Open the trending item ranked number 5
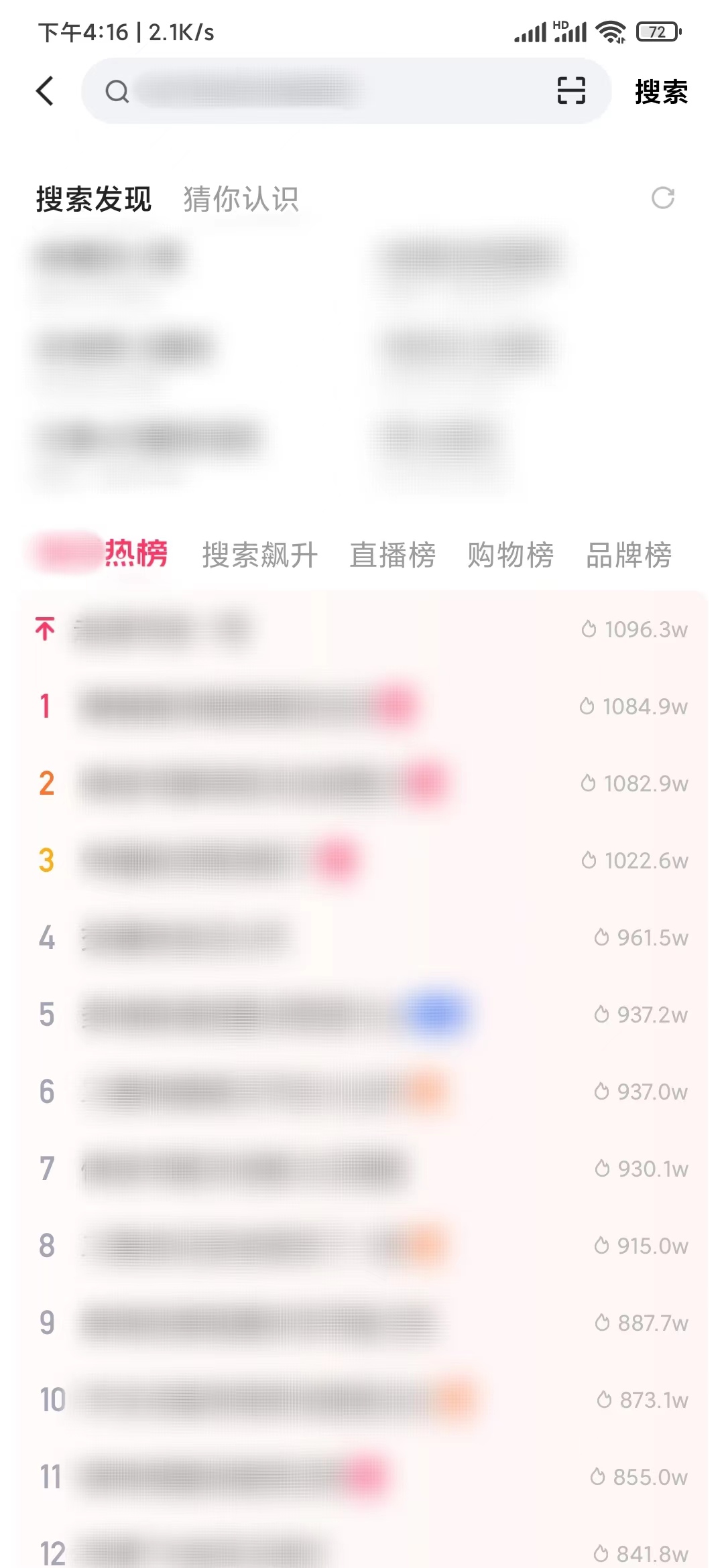The image size is (724, 1568). (268, 1014)
